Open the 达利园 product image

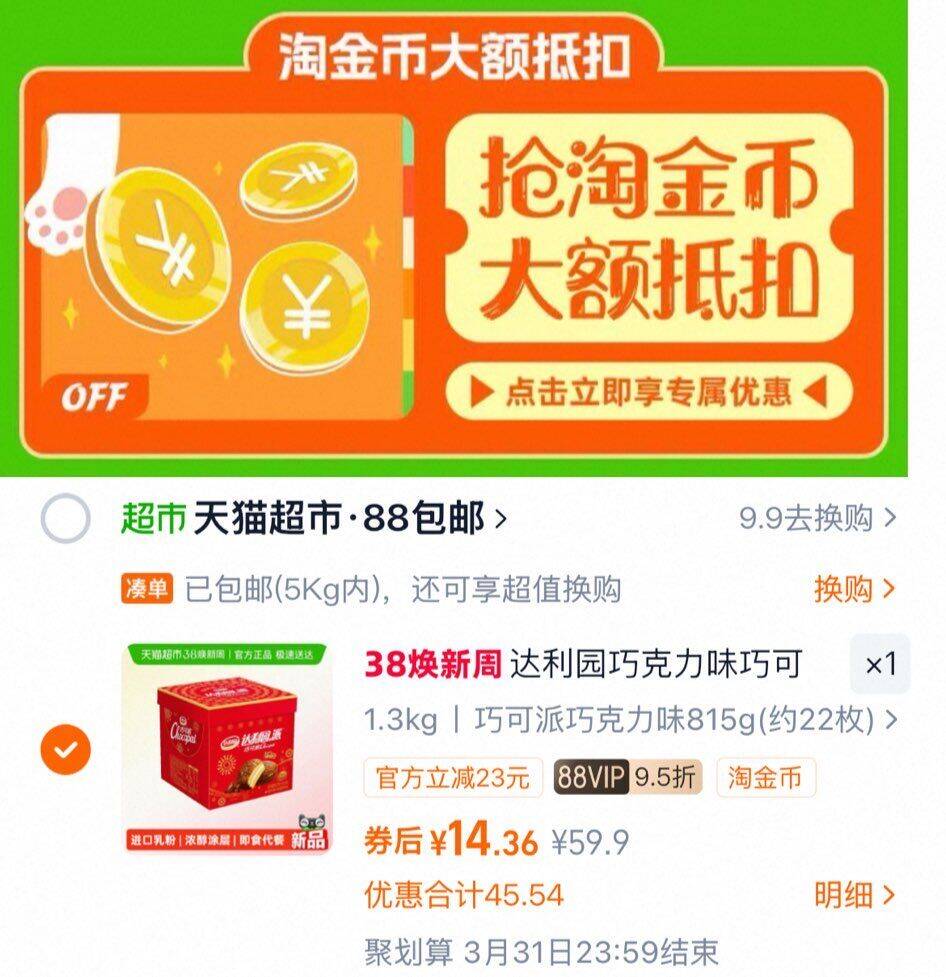tap(227, 747)
